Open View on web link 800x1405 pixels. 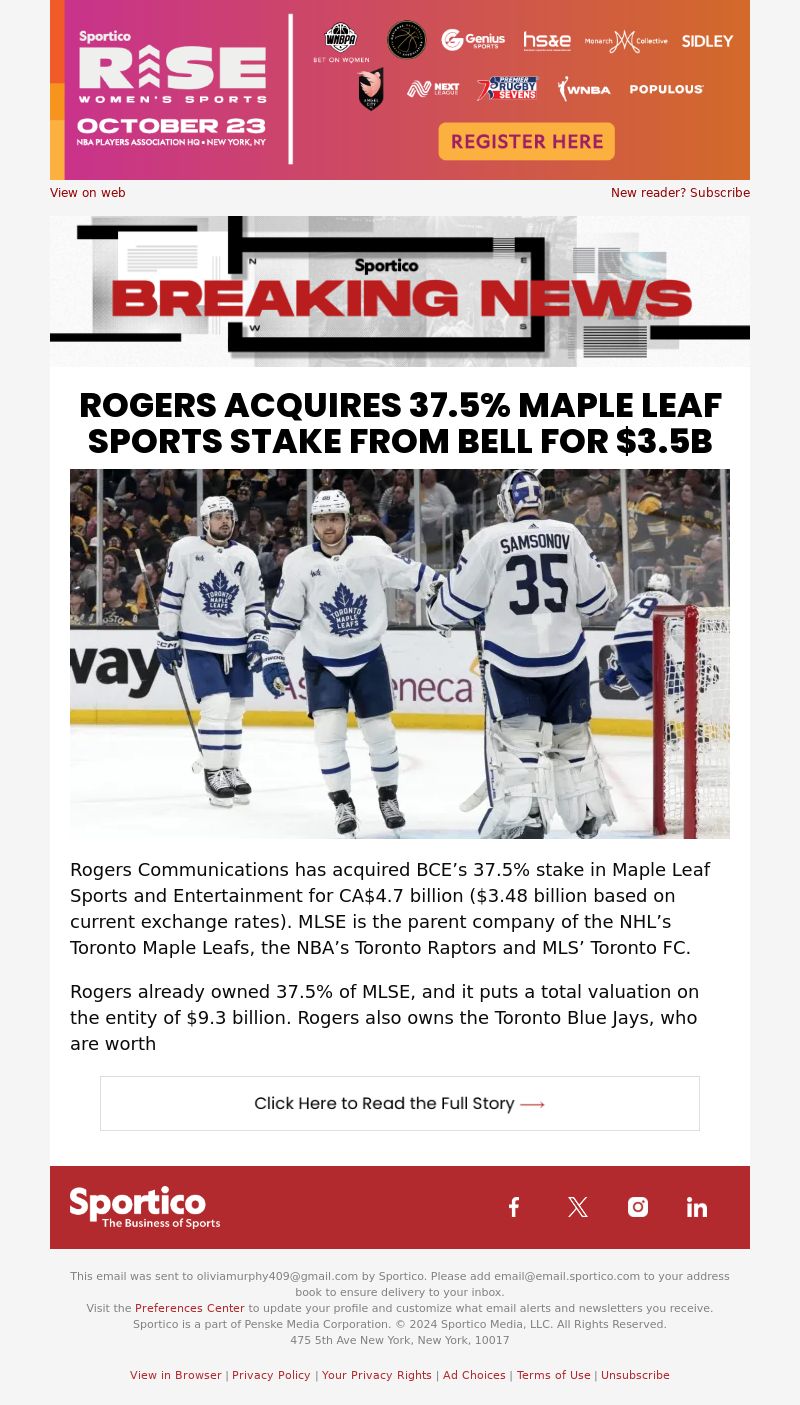88,193
